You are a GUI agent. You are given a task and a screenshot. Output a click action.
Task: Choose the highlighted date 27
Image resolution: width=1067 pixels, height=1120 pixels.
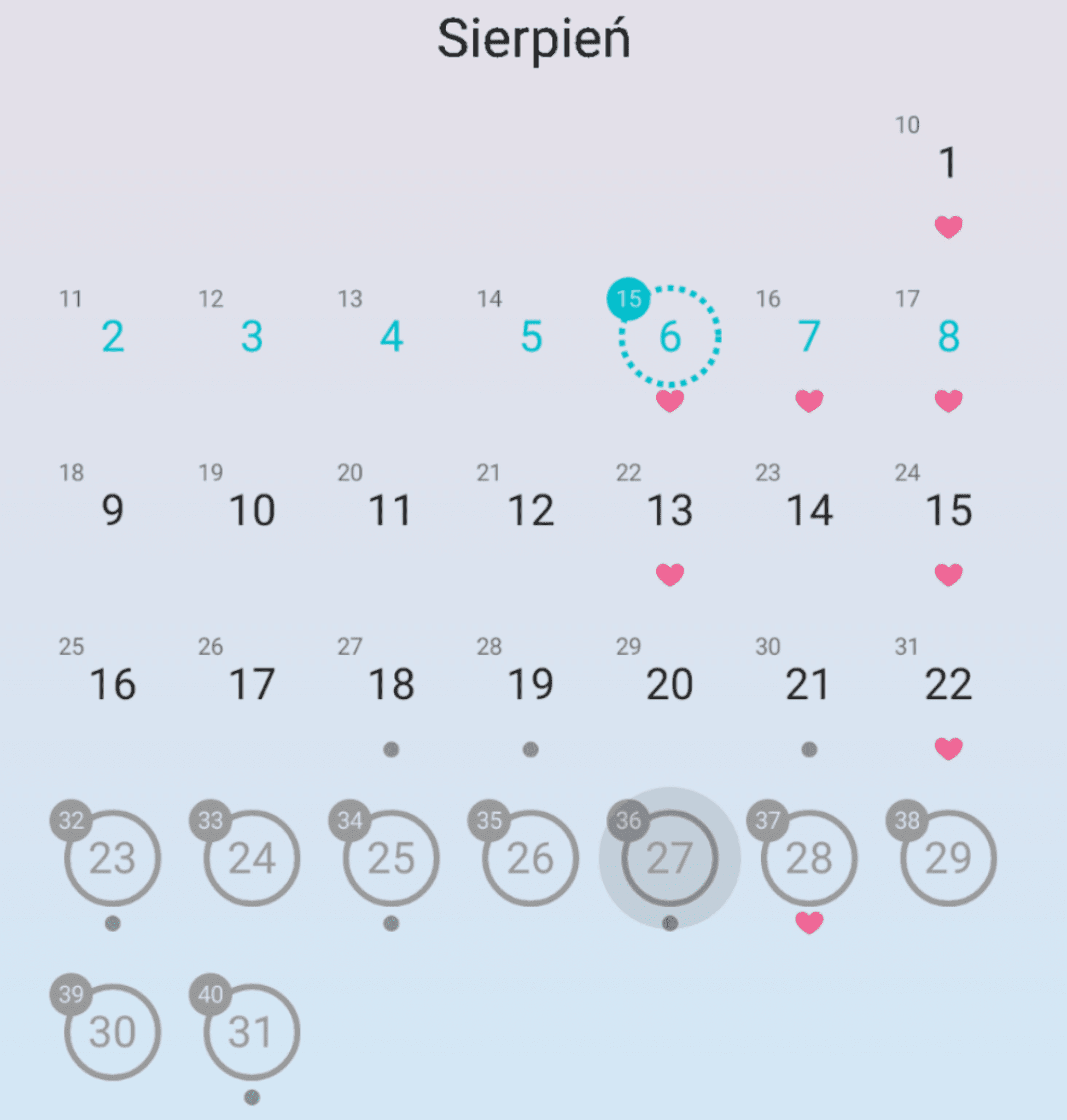[670, 858]
